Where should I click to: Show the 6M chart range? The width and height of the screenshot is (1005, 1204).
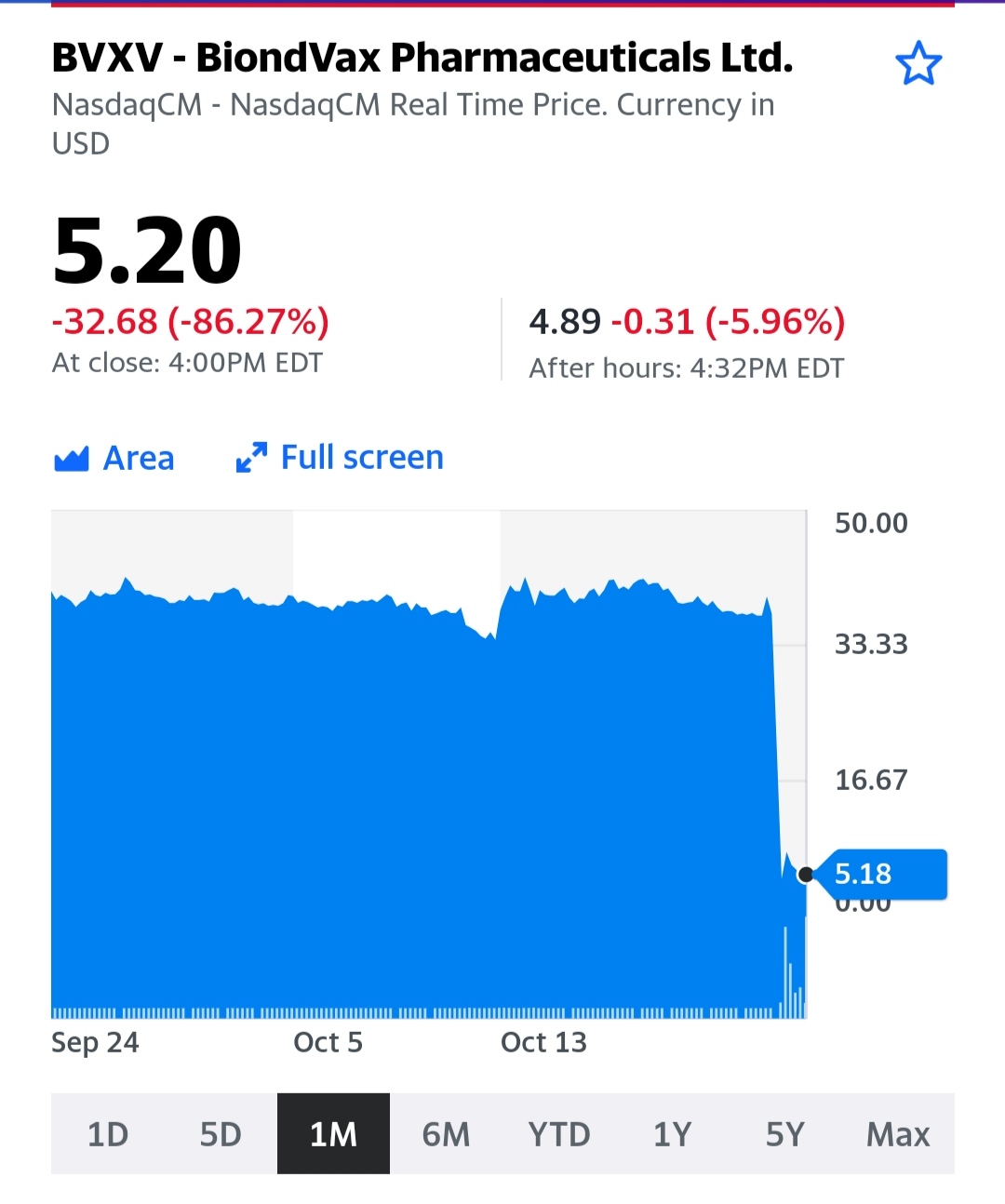pyautogui.click(x=446, y=1133)
